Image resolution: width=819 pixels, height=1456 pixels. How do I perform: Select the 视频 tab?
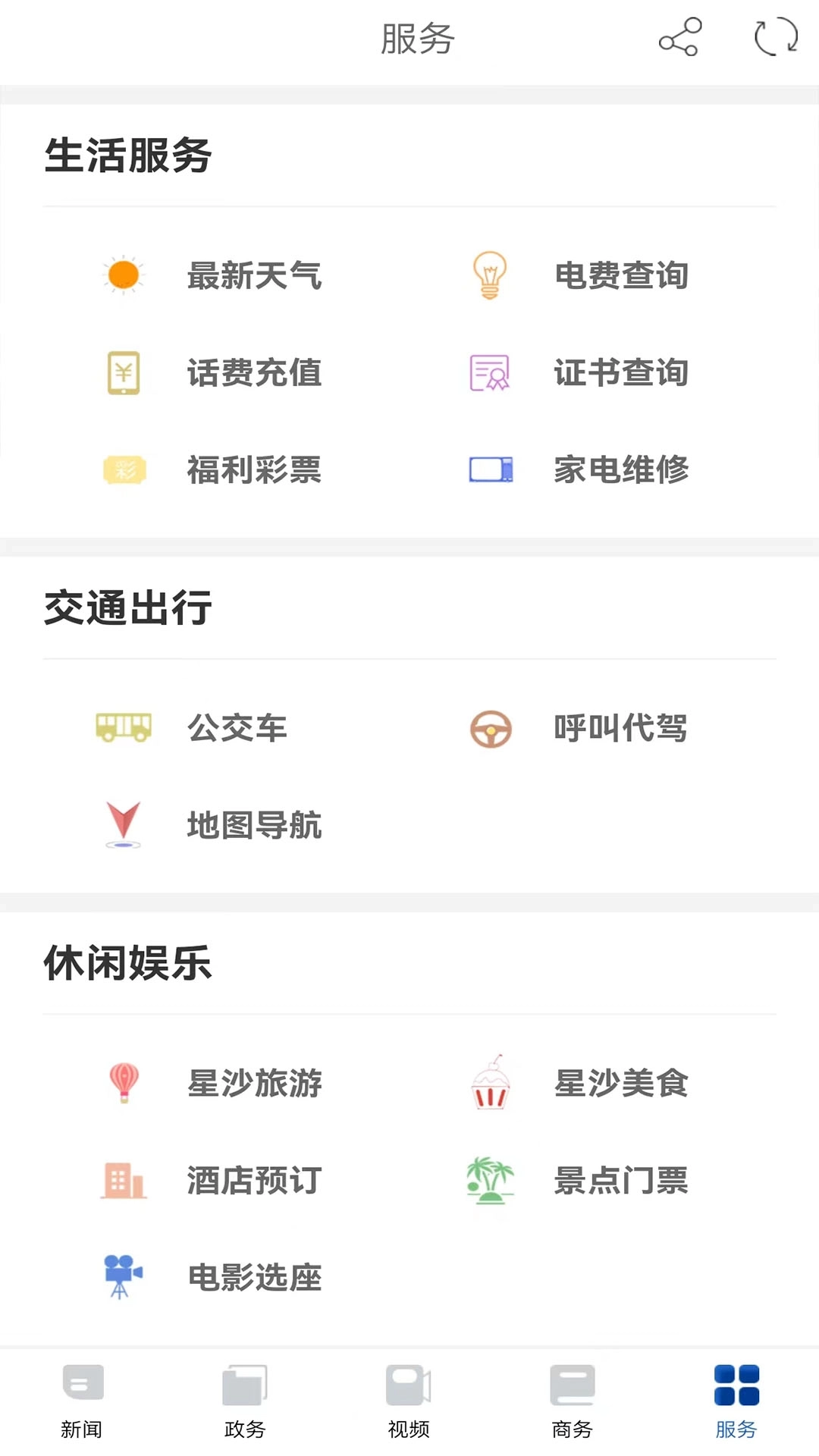click(x=409, y=1403)
